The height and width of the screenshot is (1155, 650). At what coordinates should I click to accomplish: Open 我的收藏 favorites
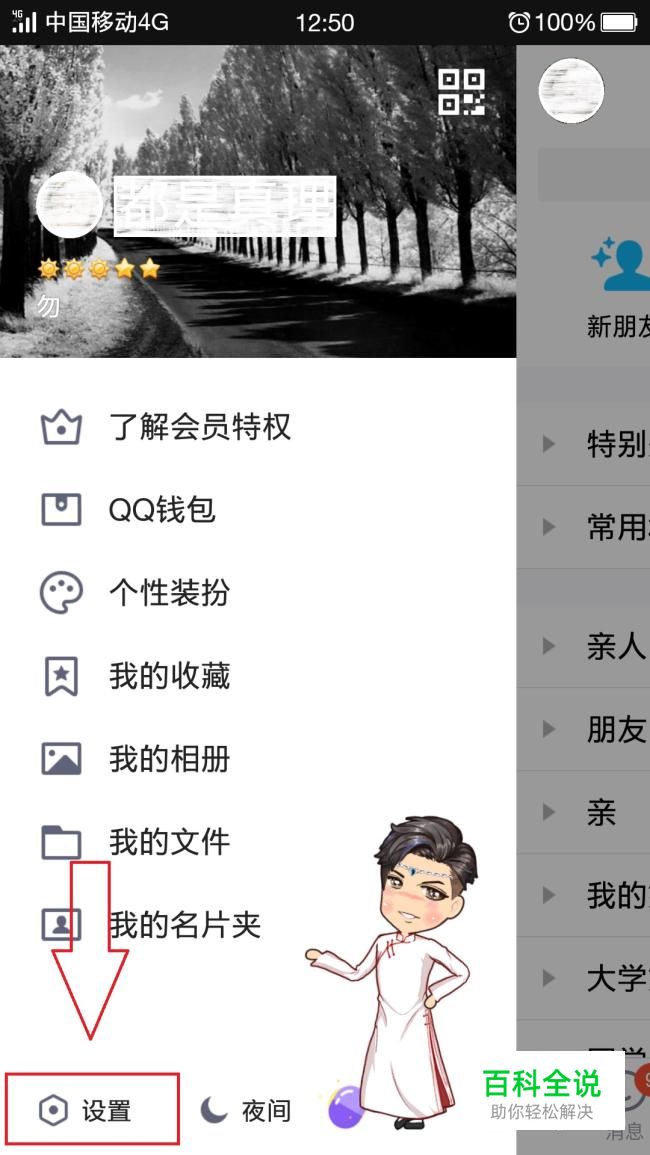tap(258, 676)
